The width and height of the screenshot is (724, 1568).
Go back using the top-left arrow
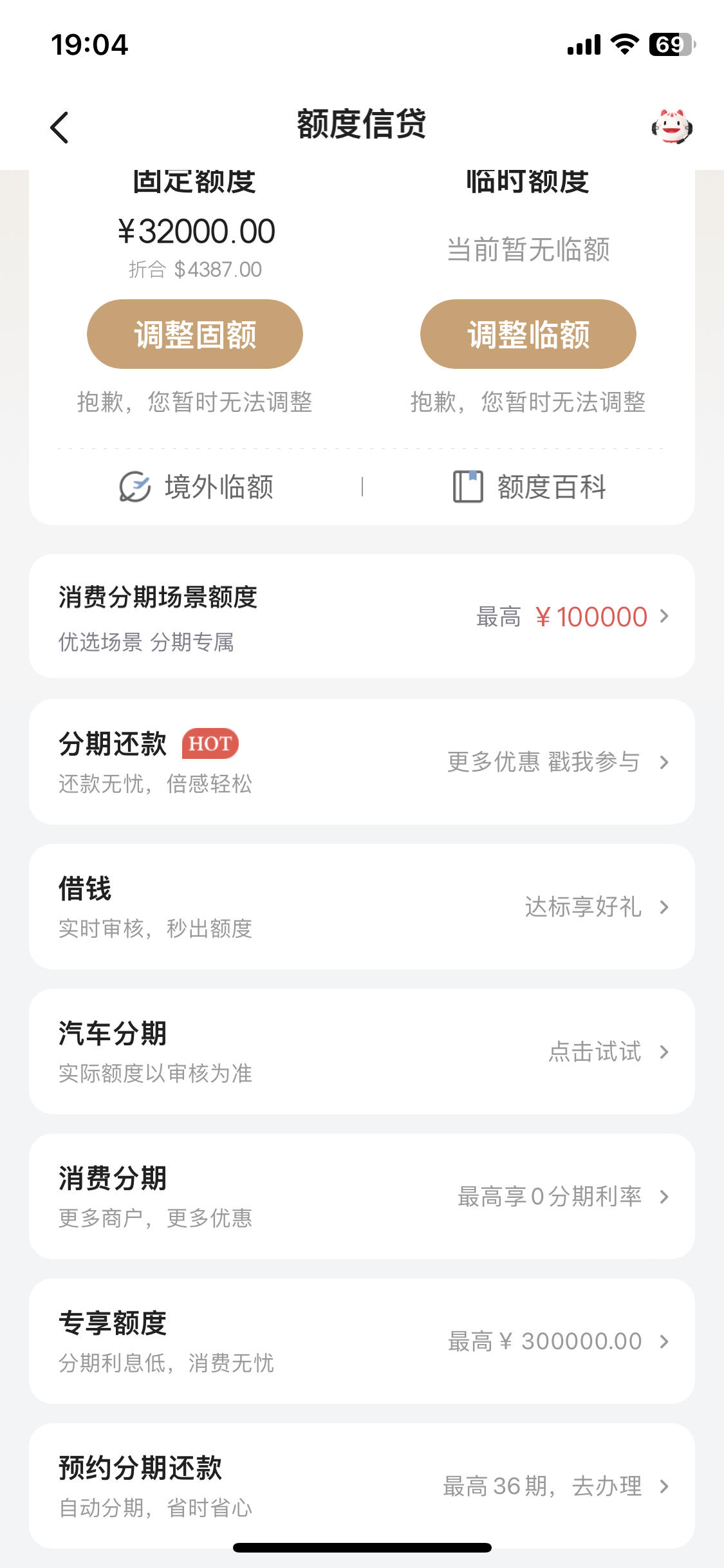click(59, 127)
